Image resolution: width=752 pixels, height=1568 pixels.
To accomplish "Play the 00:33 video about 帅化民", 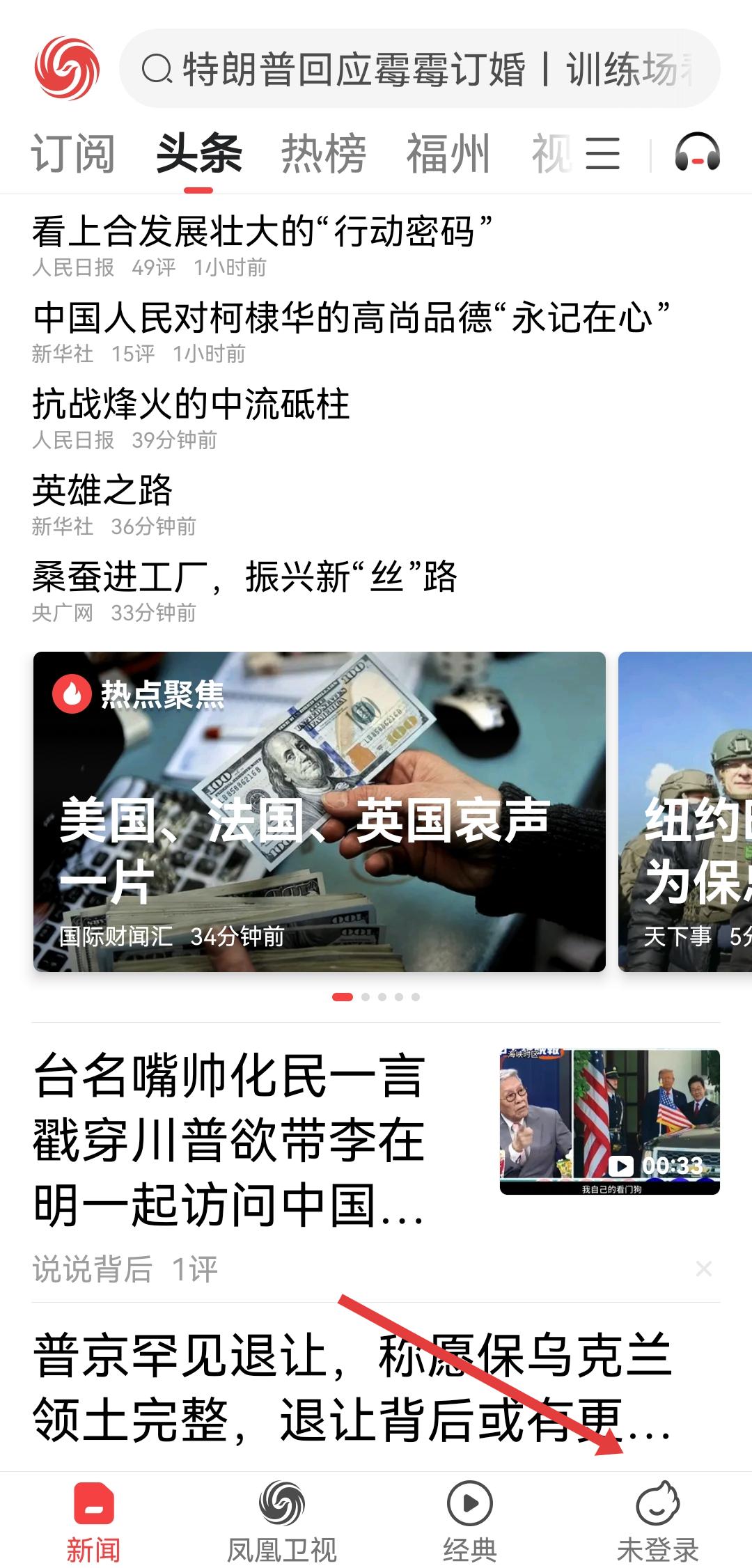I will click(609, 1121).
